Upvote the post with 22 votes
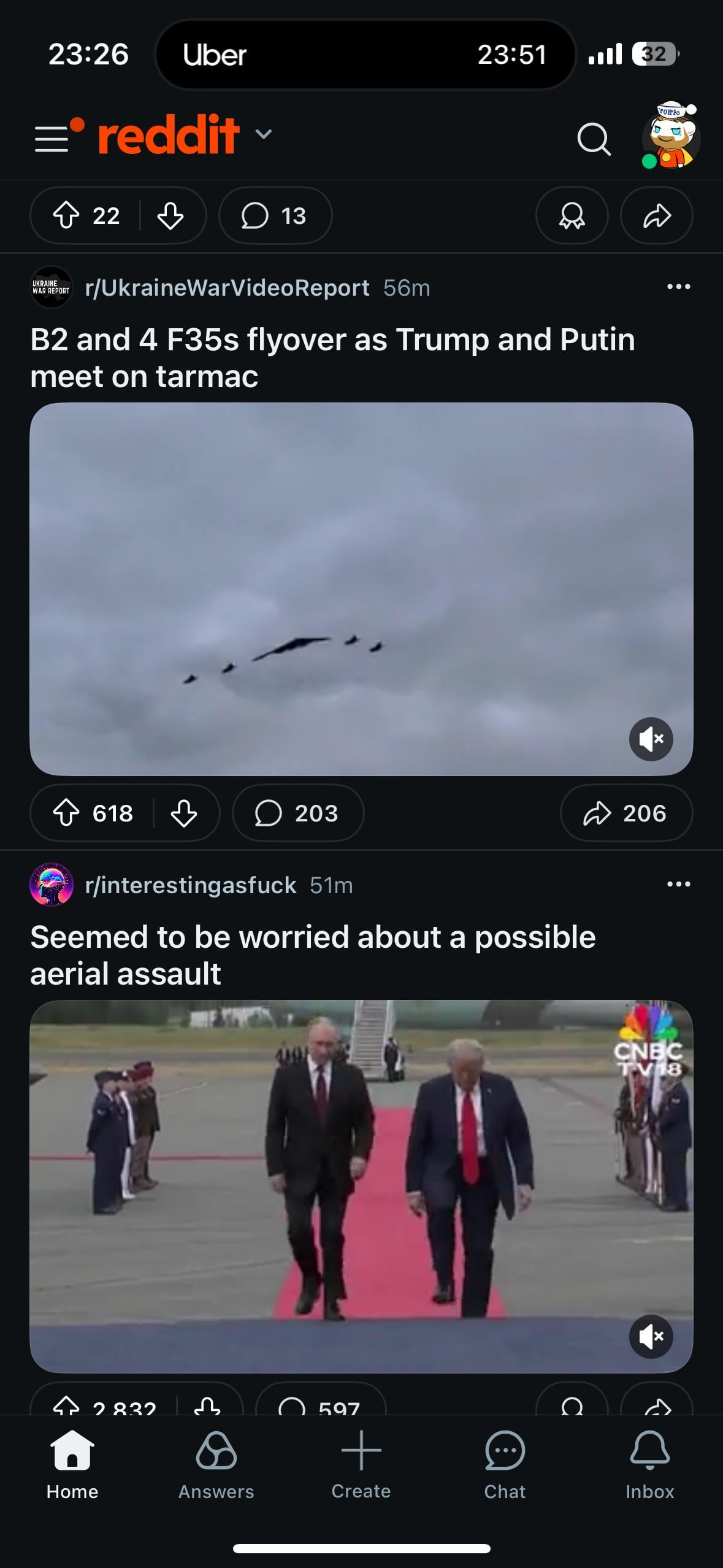Viewport: 723px width, 1568px height. (66, 216)
